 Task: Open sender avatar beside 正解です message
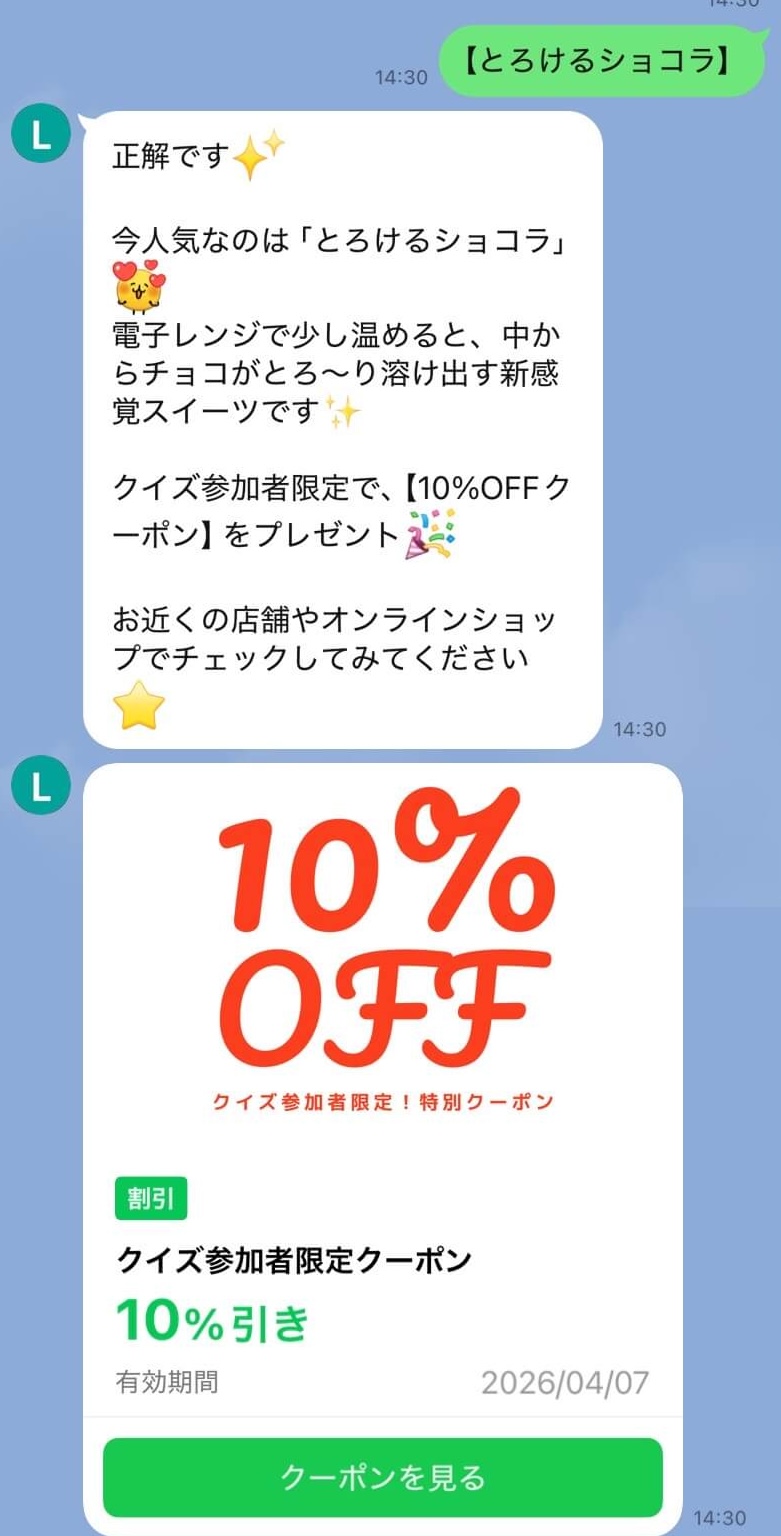41,136
